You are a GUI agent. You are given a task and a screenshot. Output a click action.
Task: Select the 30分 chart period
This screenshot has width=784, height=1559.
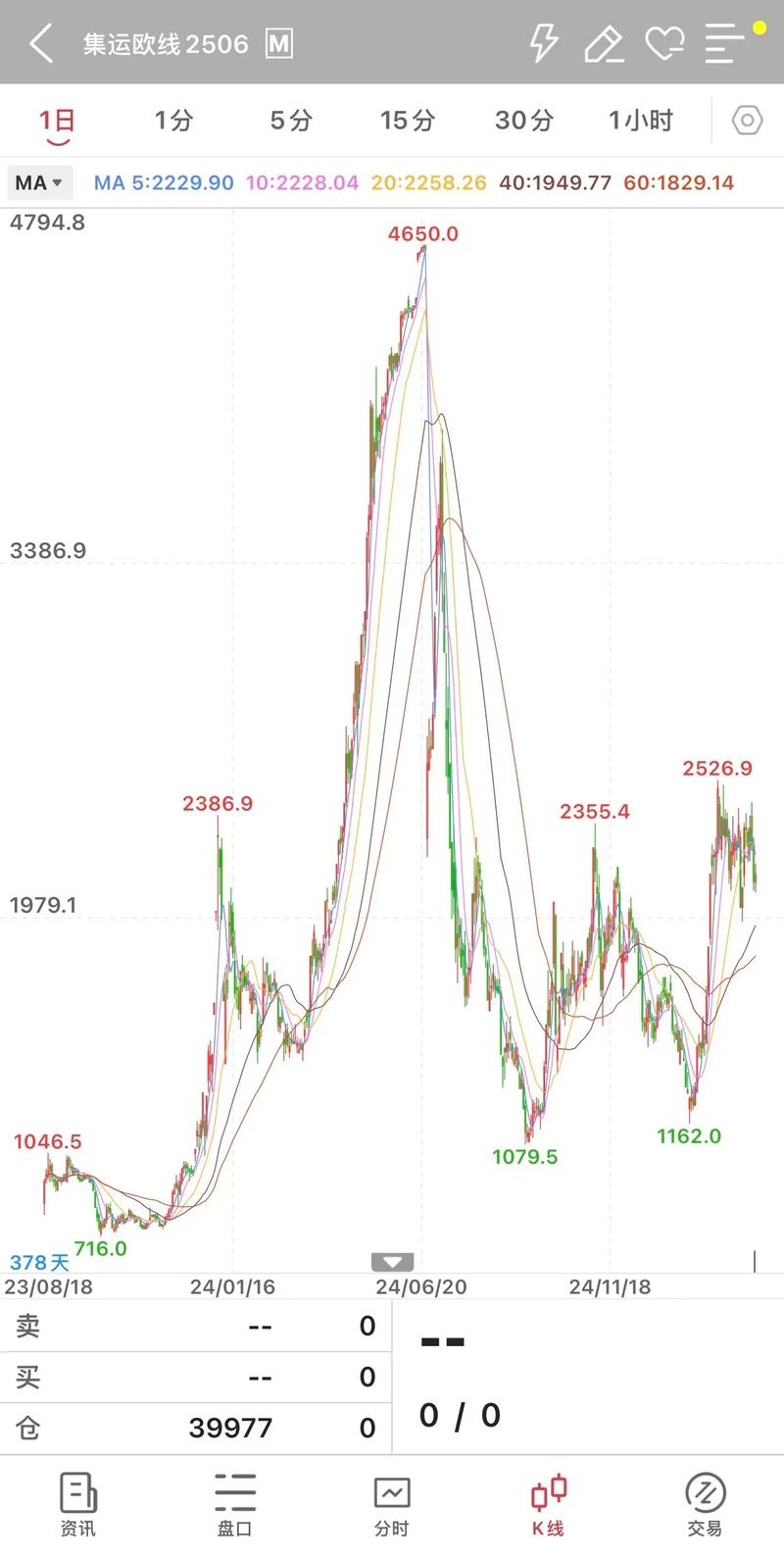click(524, 121)
